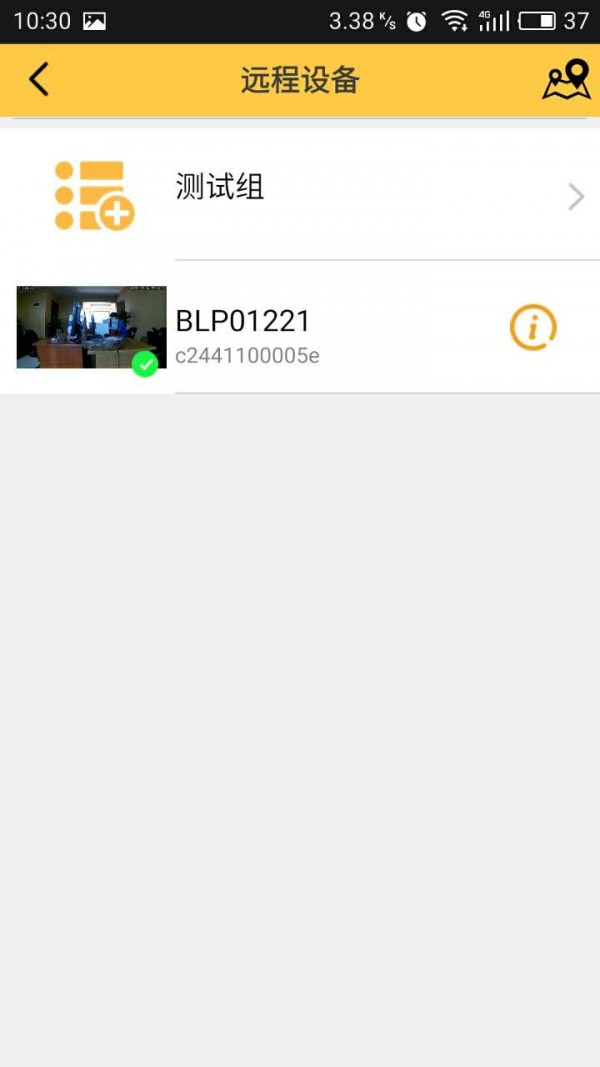The image size is (600, 1067).
Task: Open the map location view icon
Action: [x=566, y=80]
